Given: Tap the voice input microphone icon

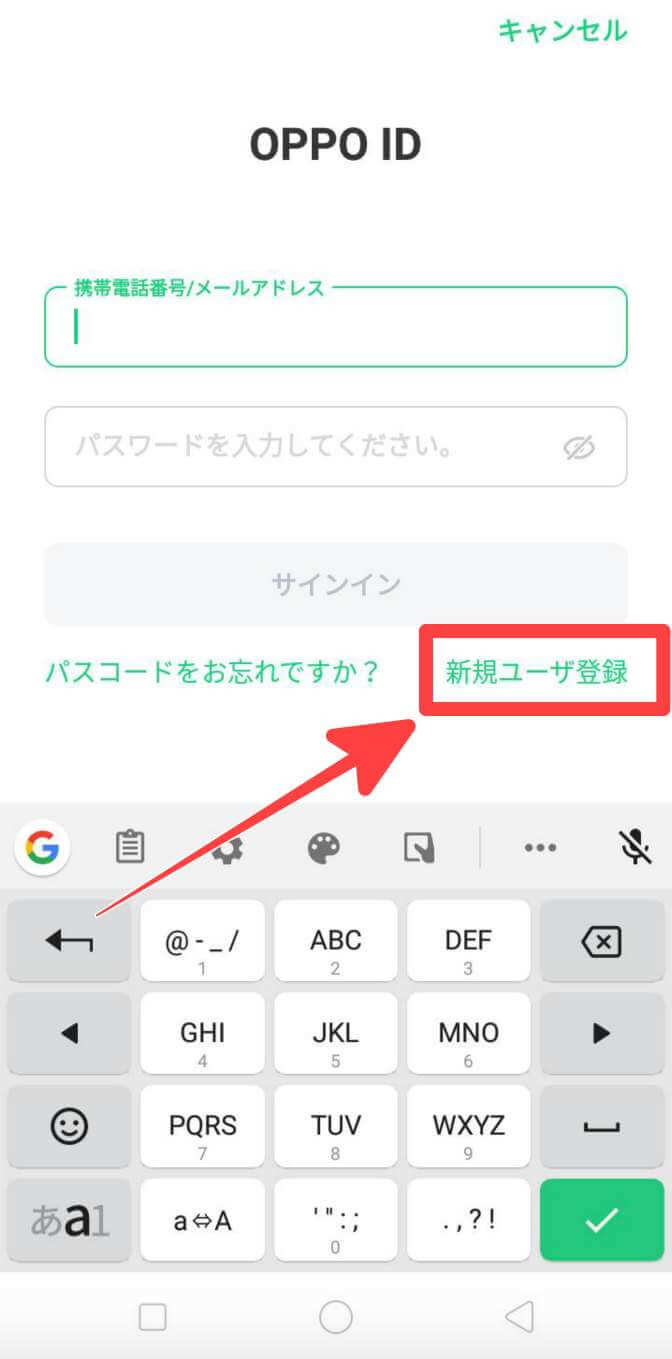Looking at the screenshot, I should [635, 848].
